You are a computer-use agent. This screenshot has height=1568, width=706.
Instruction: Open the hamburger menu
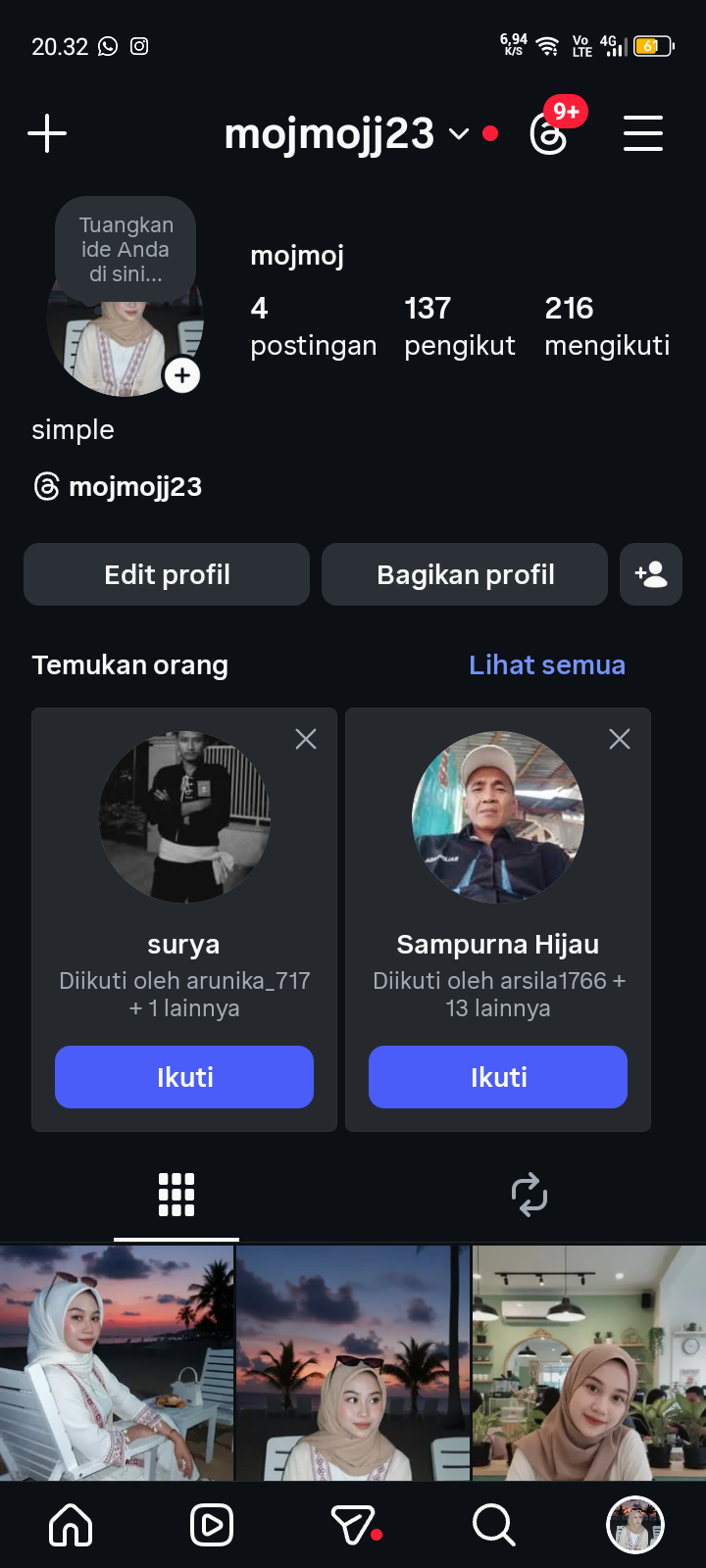(x=643, y=133)
